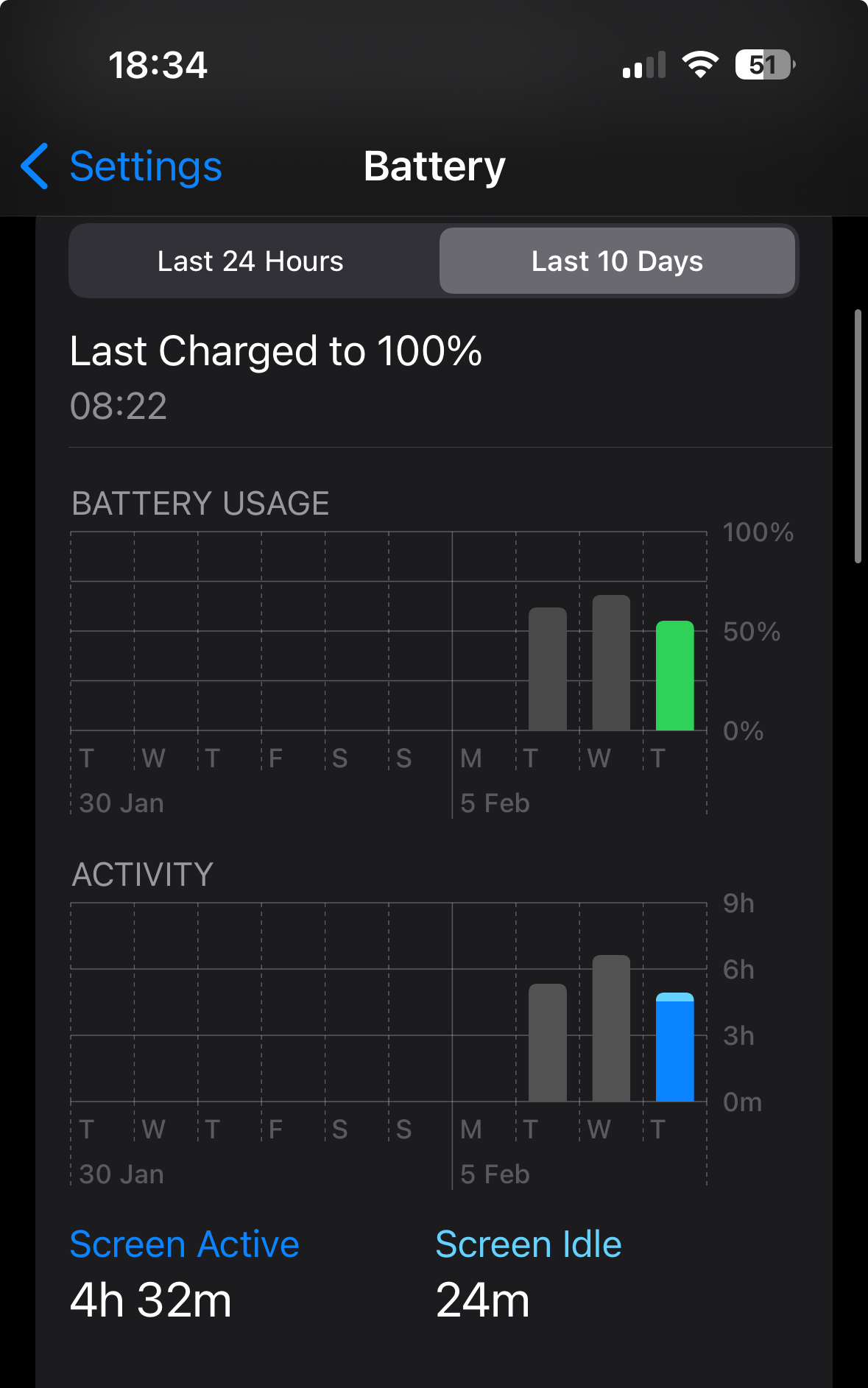Select Wednesday's bar in Battery Usage chart
The height and width of the screenshot is (1388, 868).
point(611,663)
